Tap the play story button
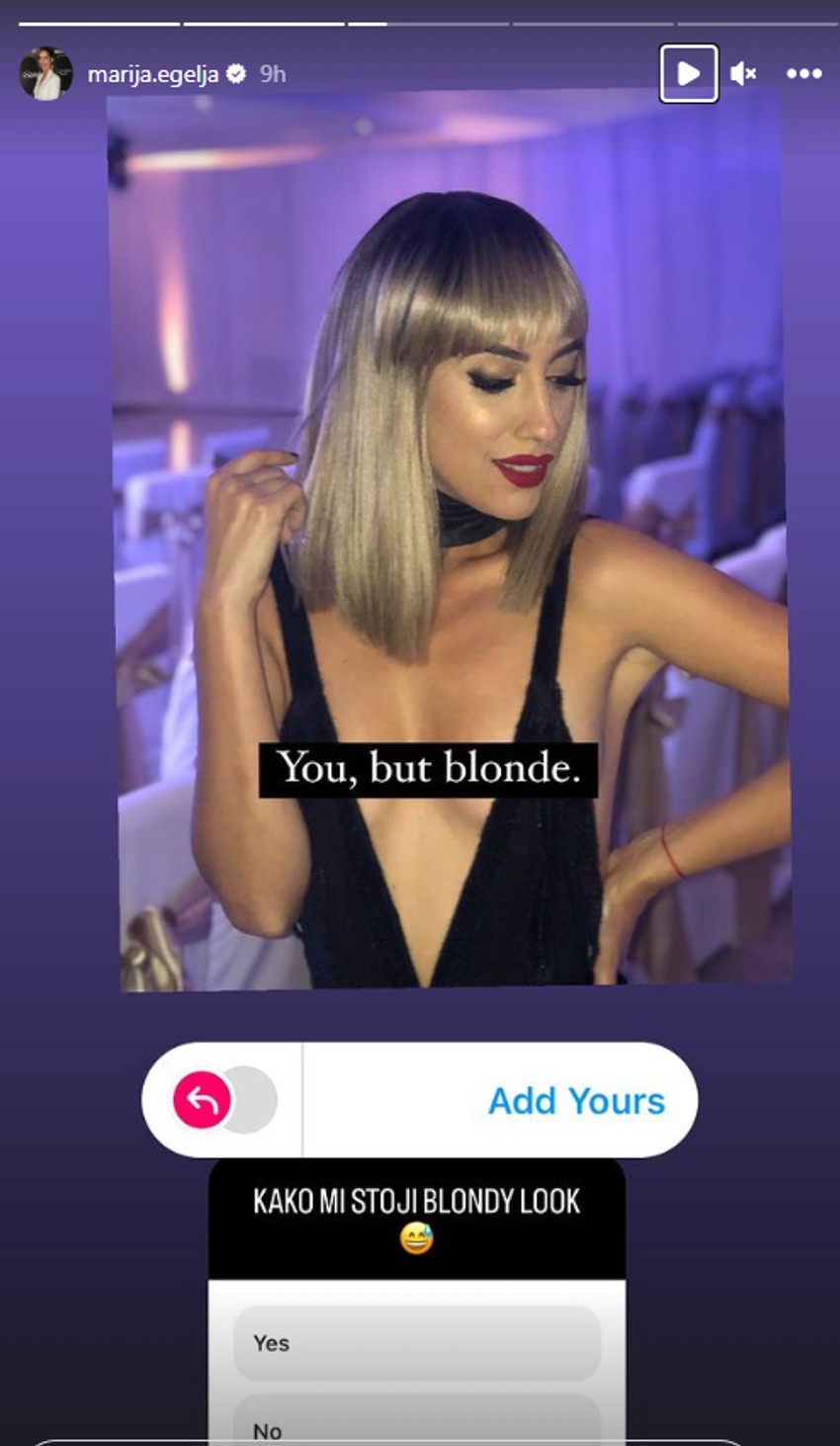 pos(689,73)
